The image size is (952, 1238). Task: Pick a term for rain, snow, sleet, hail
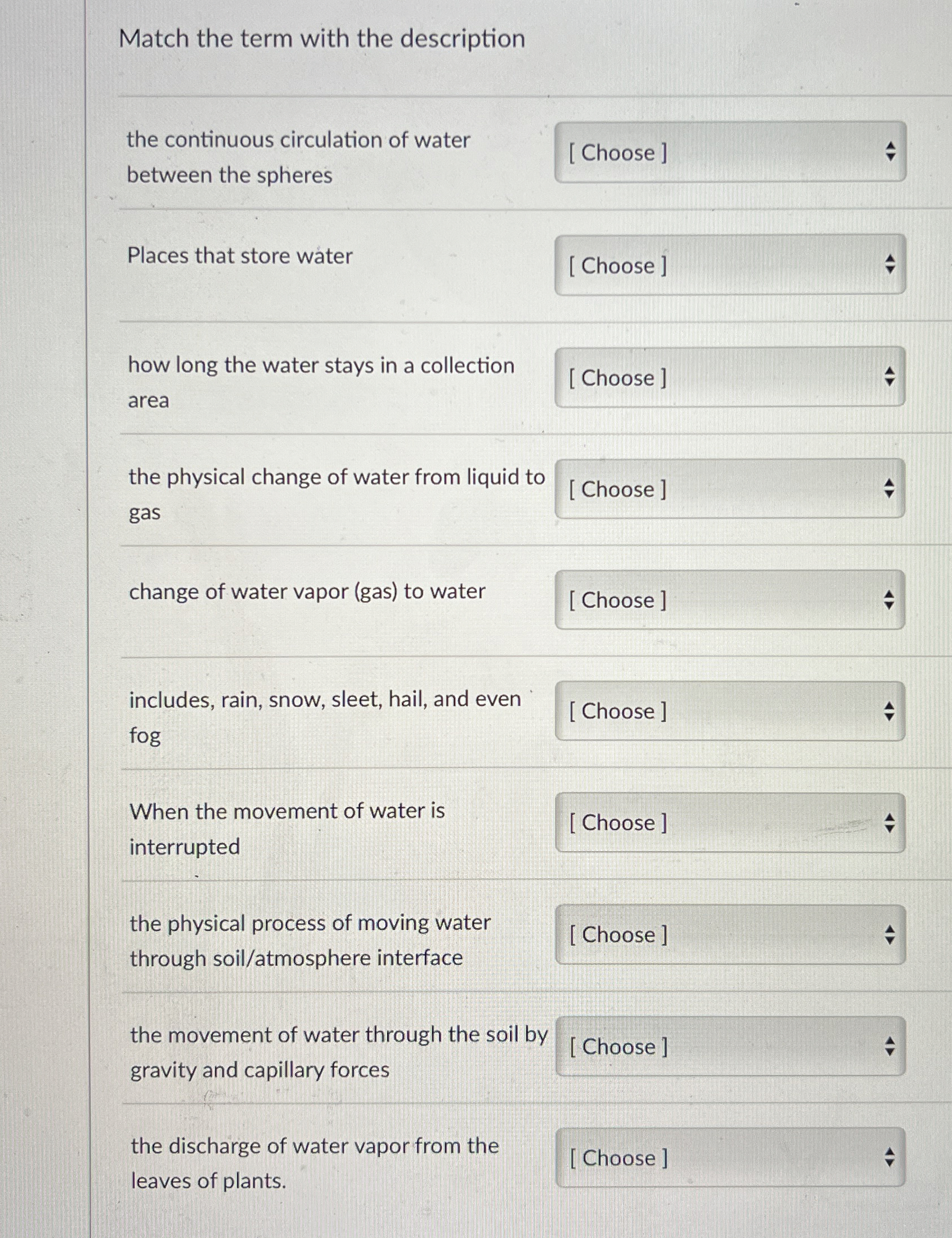pos(729,711)
